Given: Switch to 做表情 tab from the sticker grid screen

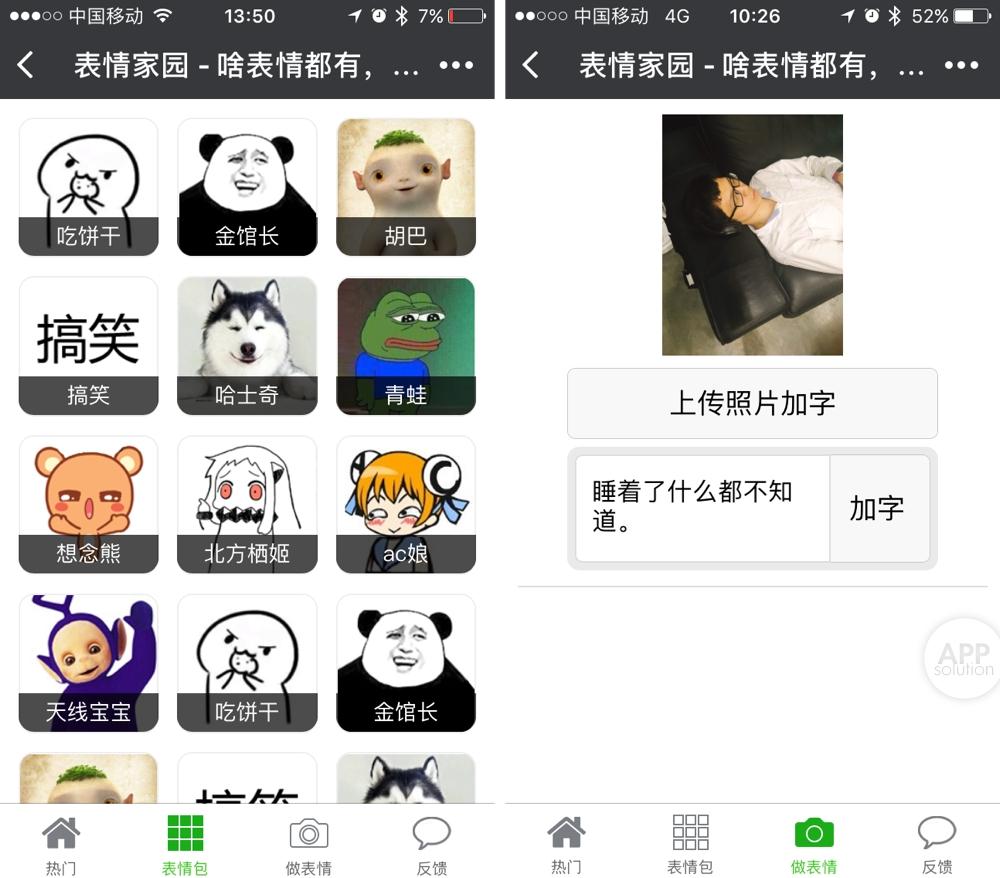Looking at the screenshot, I should click(x=308, y=844).
